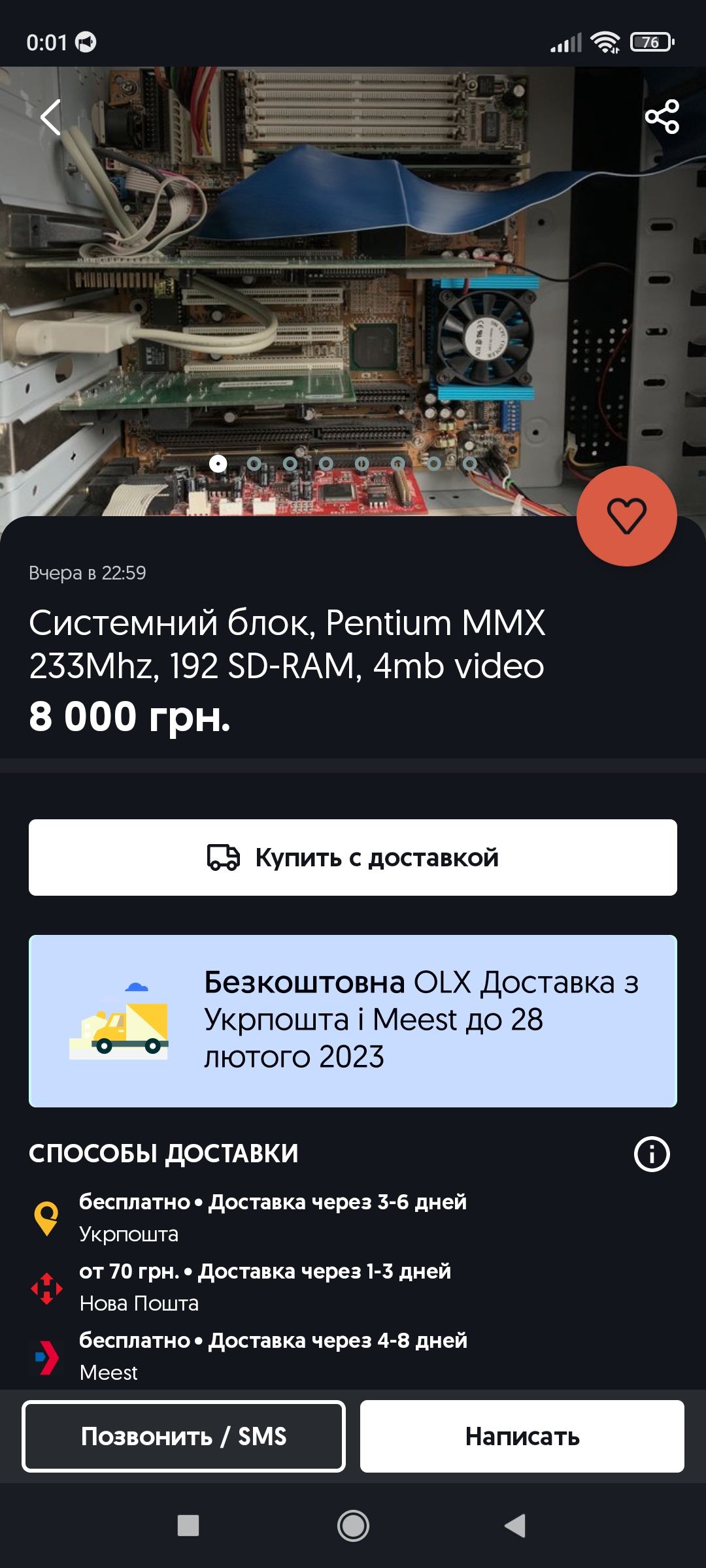
Task: Go back using the arrow over the photo
Action: click(51, 118)
